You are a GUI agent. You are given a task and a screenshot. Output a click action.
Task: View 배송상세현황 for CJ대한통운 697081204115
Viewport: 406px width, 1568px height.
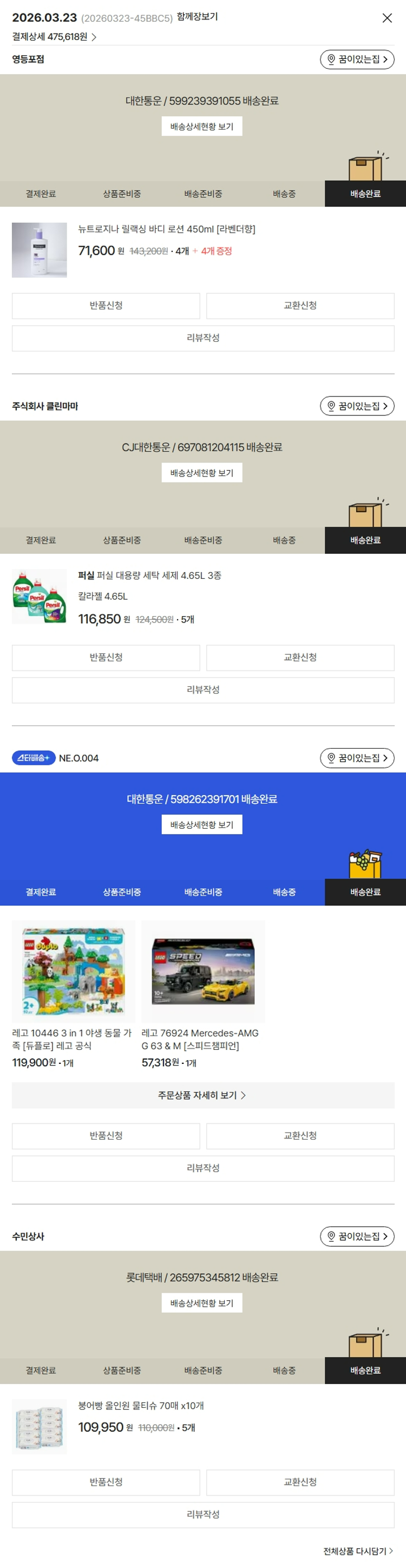click(x=202, y=473)
